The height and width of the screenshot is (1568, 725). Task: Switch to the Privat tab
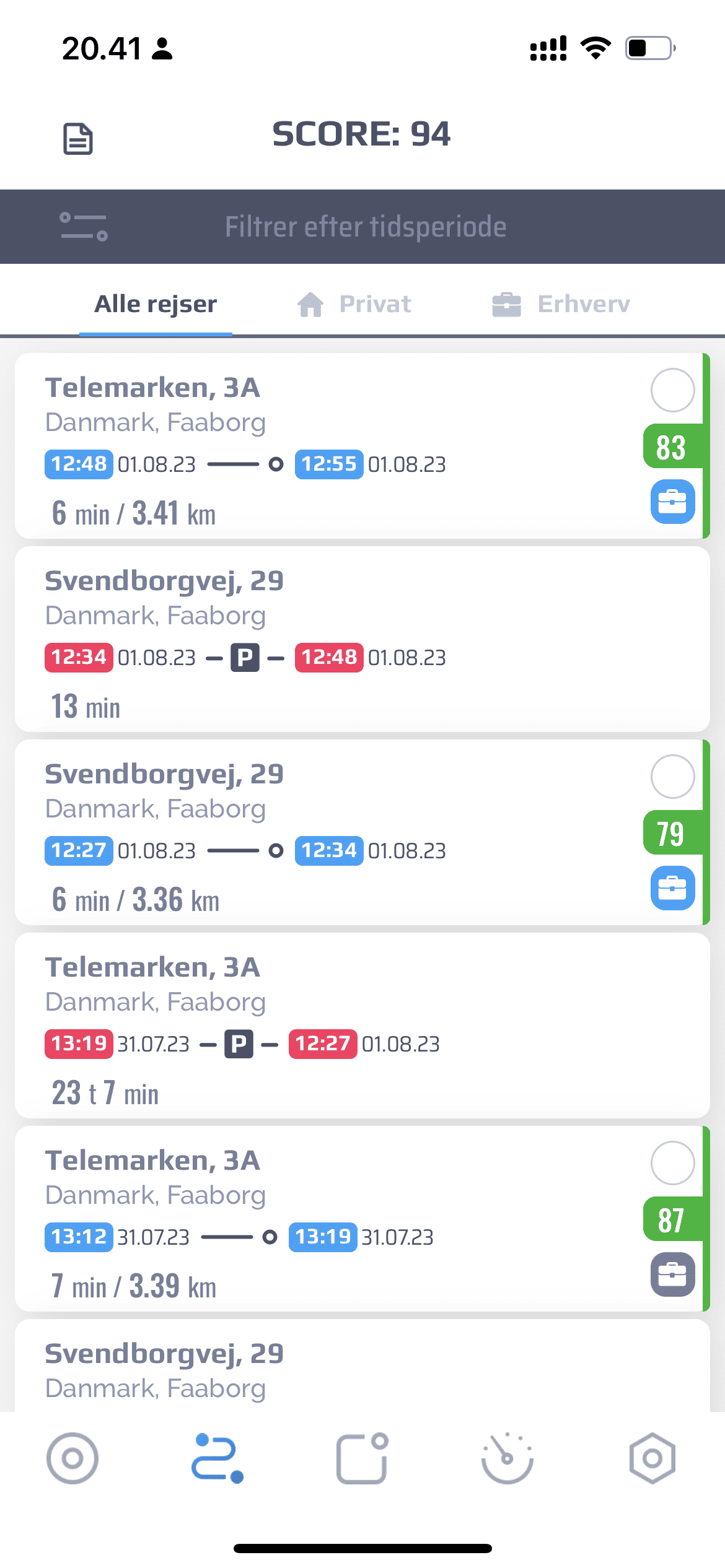point(354,304)
